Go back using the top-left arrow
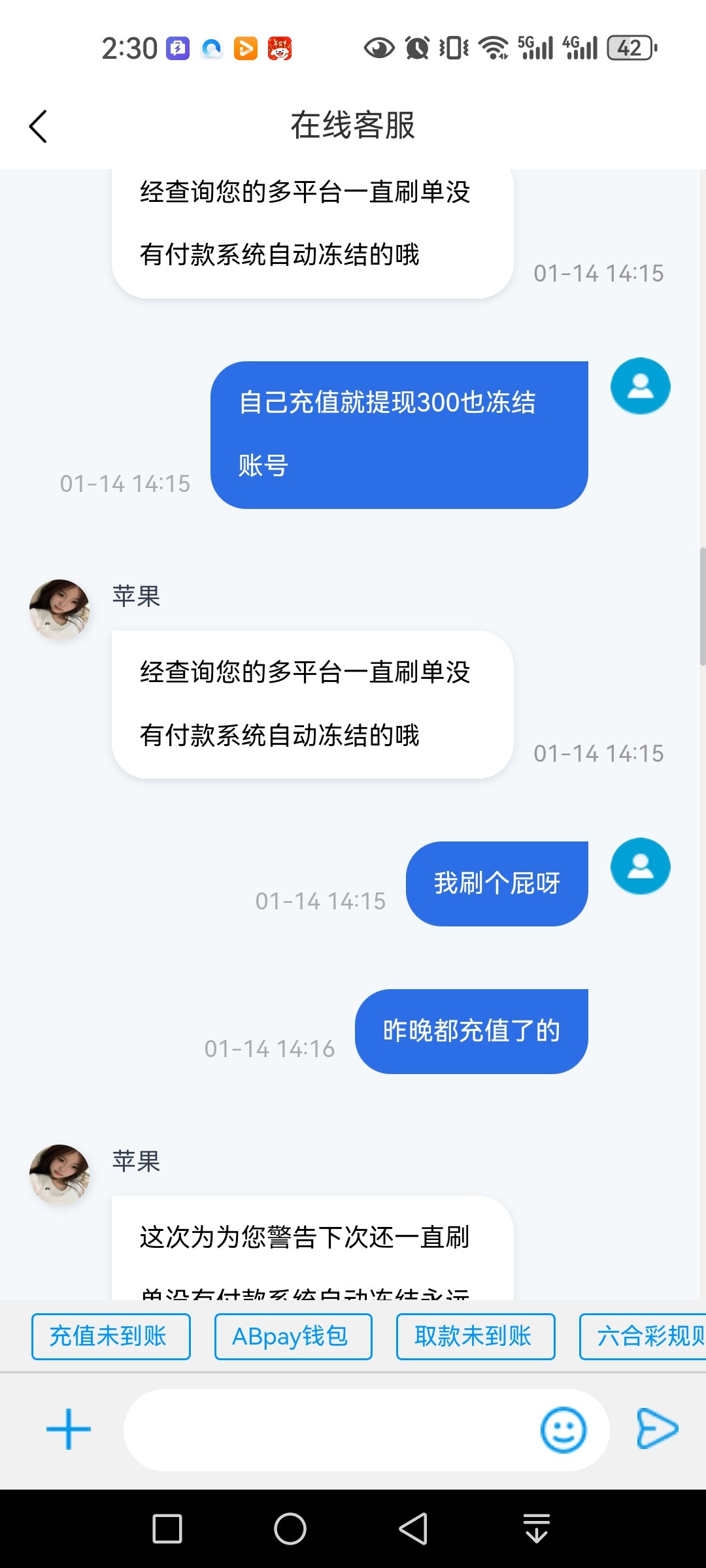Image resolution: width=706 pixels, height=1568 pixels. (39, 125)
